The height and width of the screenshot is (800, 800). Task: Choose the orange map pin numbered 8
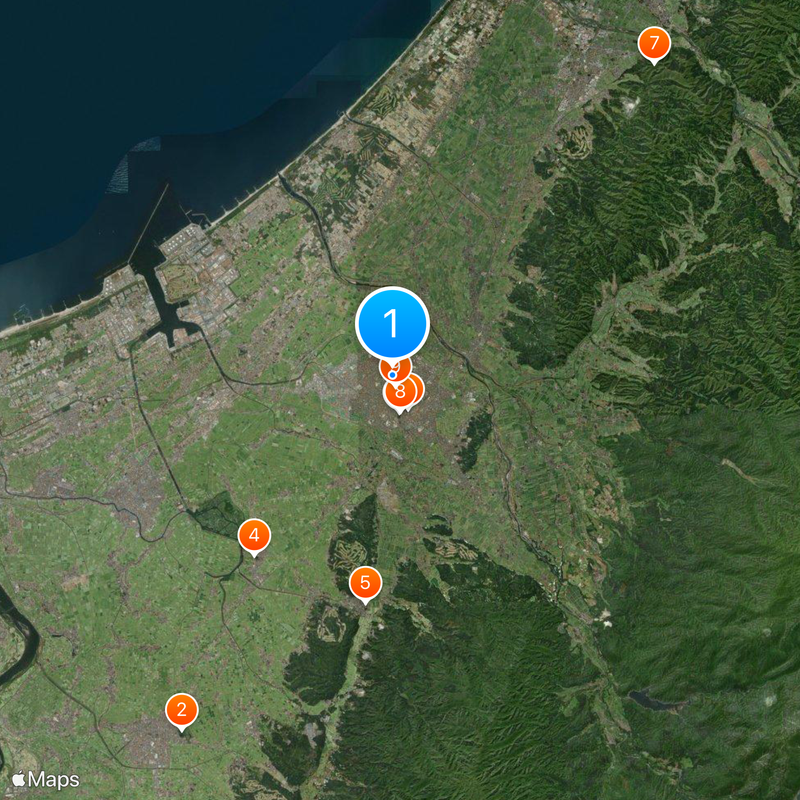400,392
